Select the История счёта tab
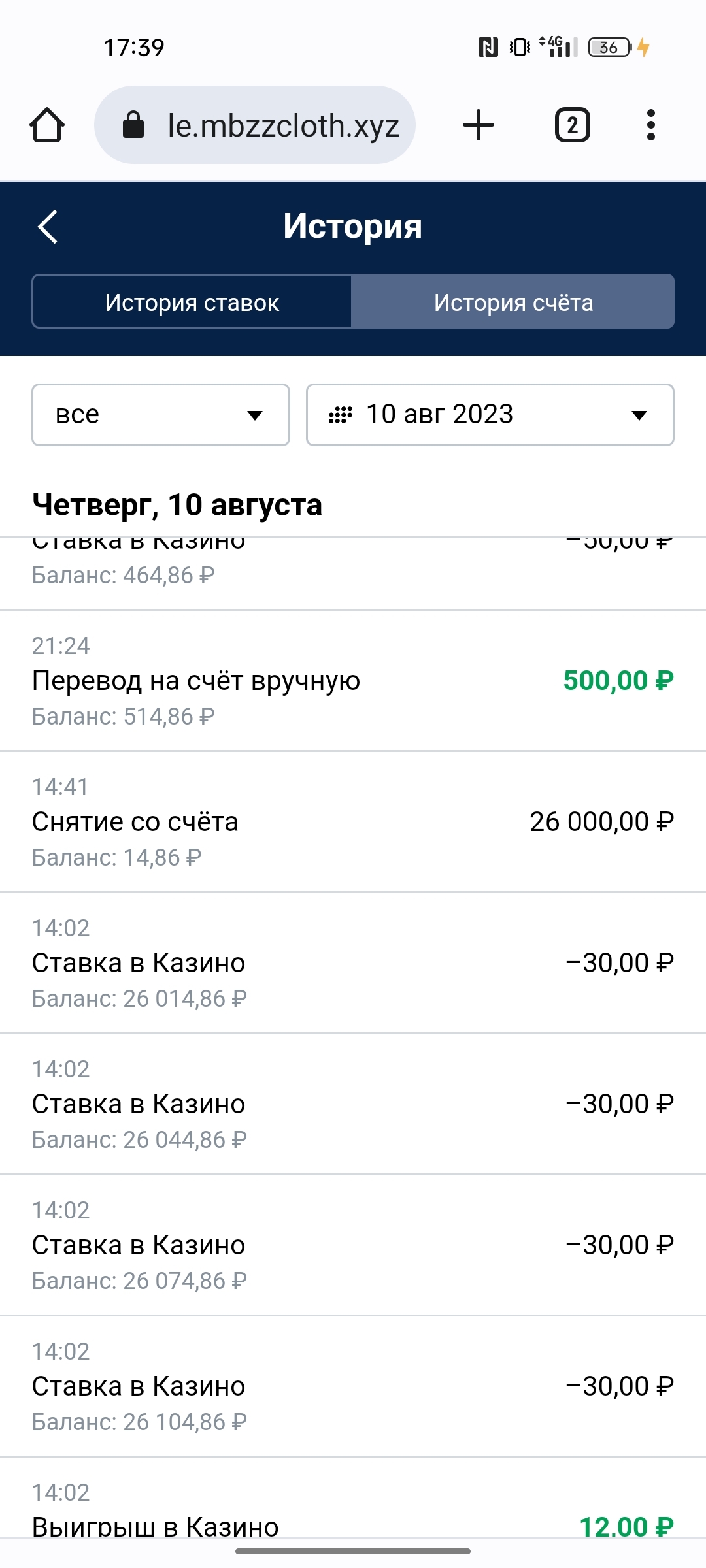 (x=513, y=302)
